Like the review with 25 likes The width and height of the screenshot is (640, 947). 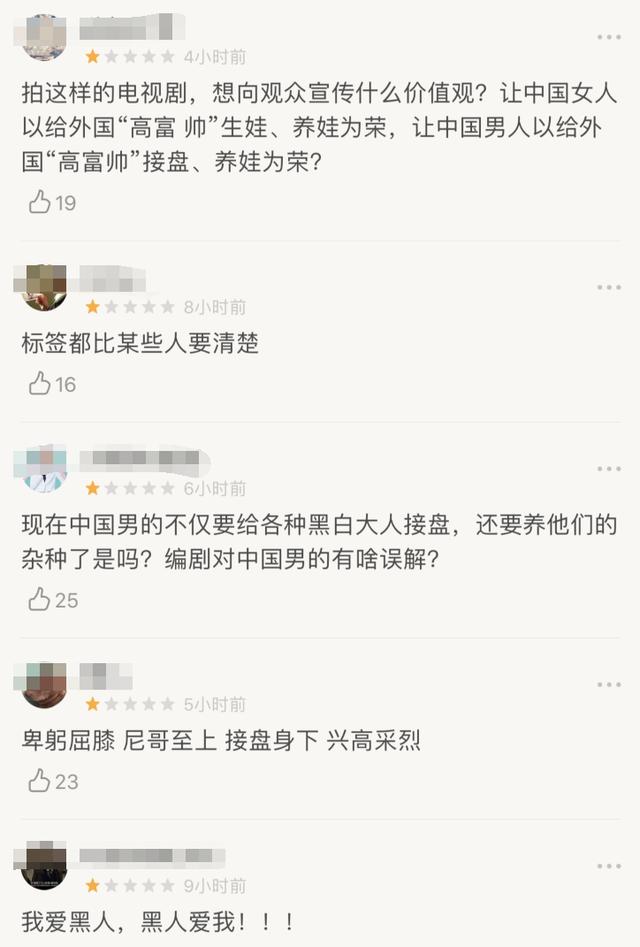coord(40,600)
